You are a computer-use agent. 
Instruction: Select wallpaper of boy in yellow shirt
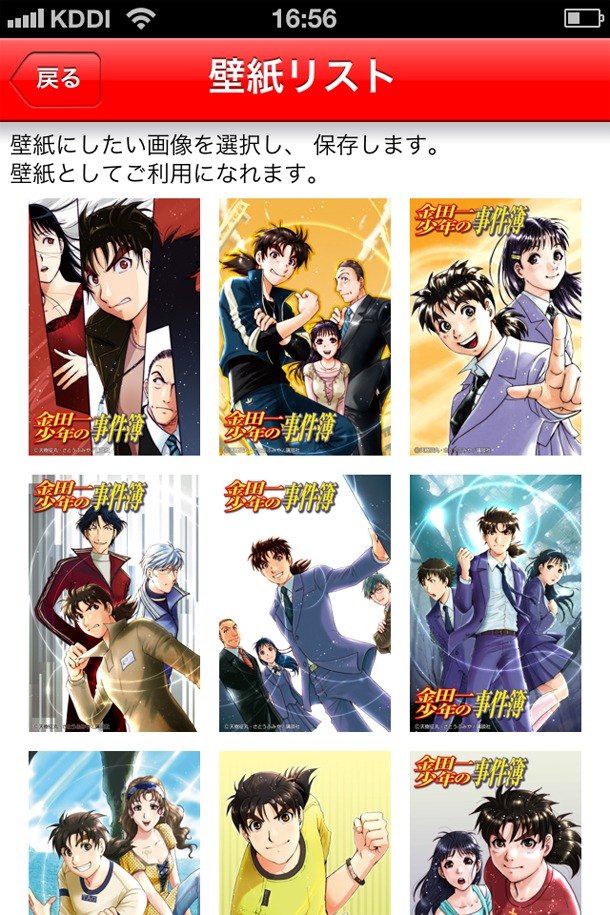tap(305, 832)
